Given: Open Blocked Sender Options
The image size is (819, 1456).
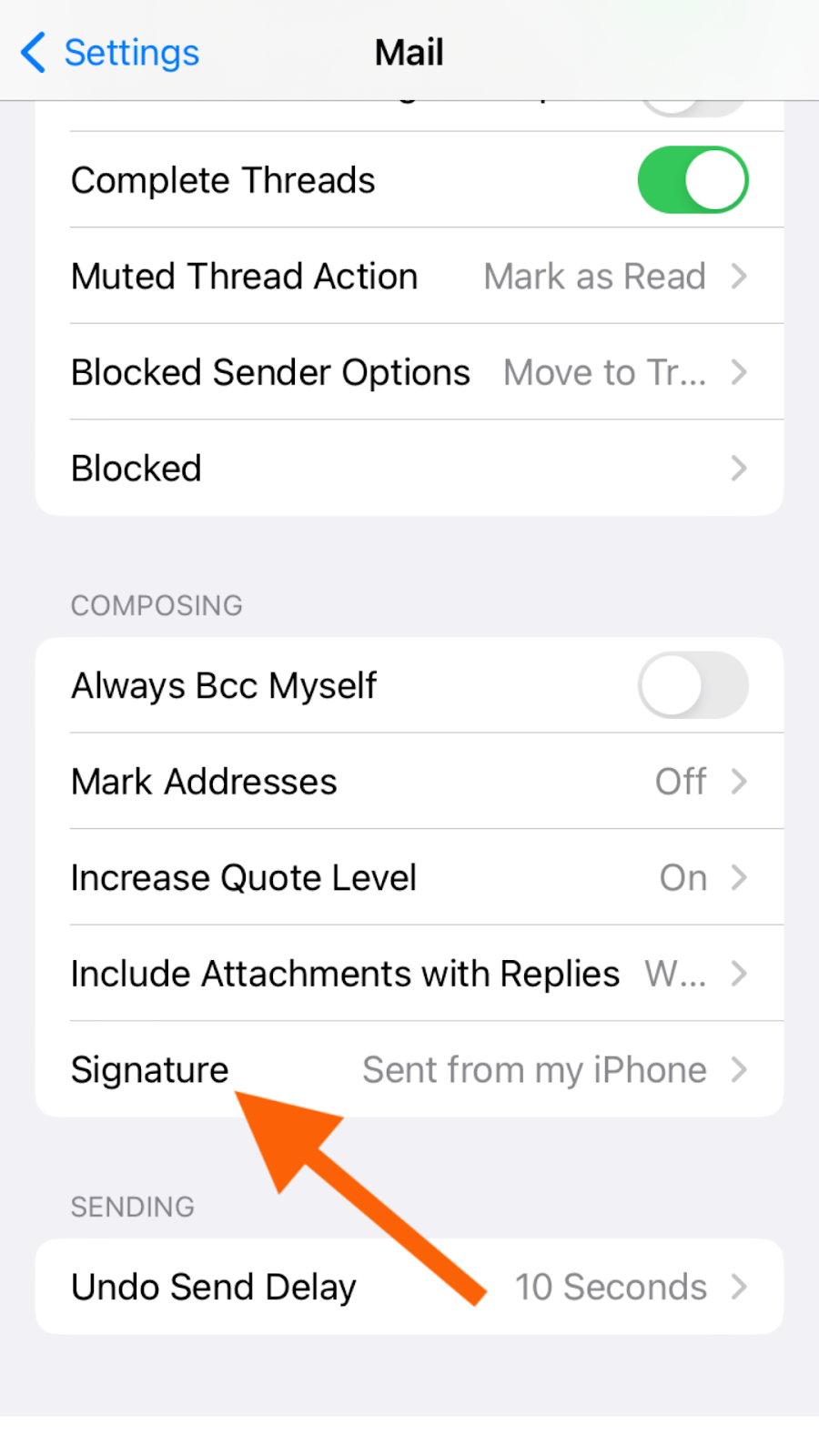Looking at the screenshot, I should (409, 373).
